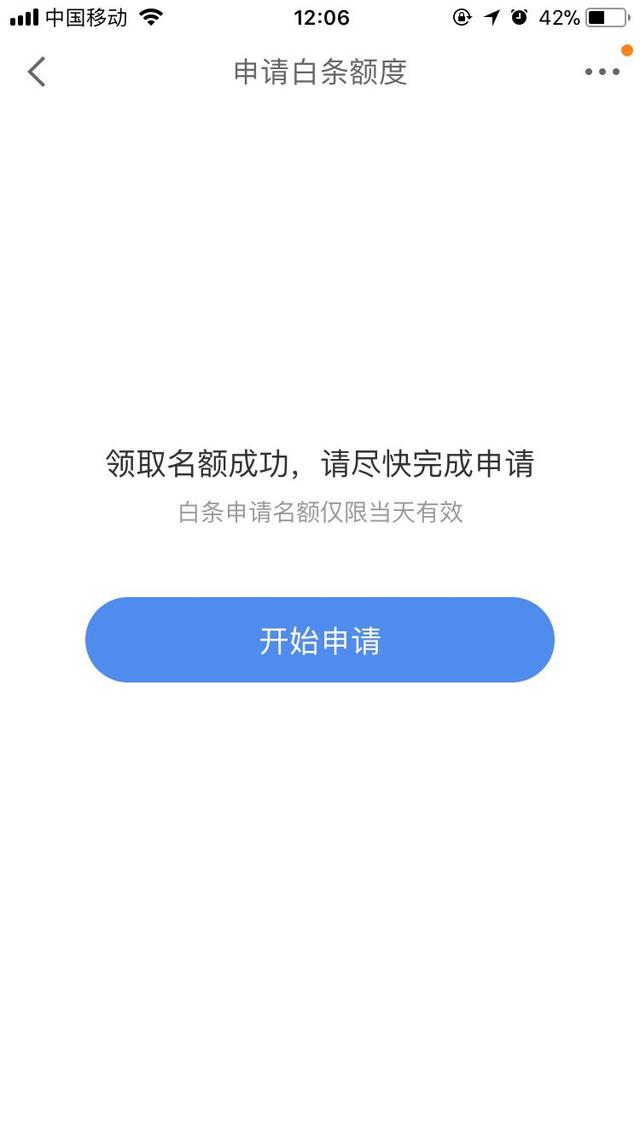Viewport: 640px width, 1138px height.
Task: Go back using the top-left arrow
Action: tap(36, 72)
